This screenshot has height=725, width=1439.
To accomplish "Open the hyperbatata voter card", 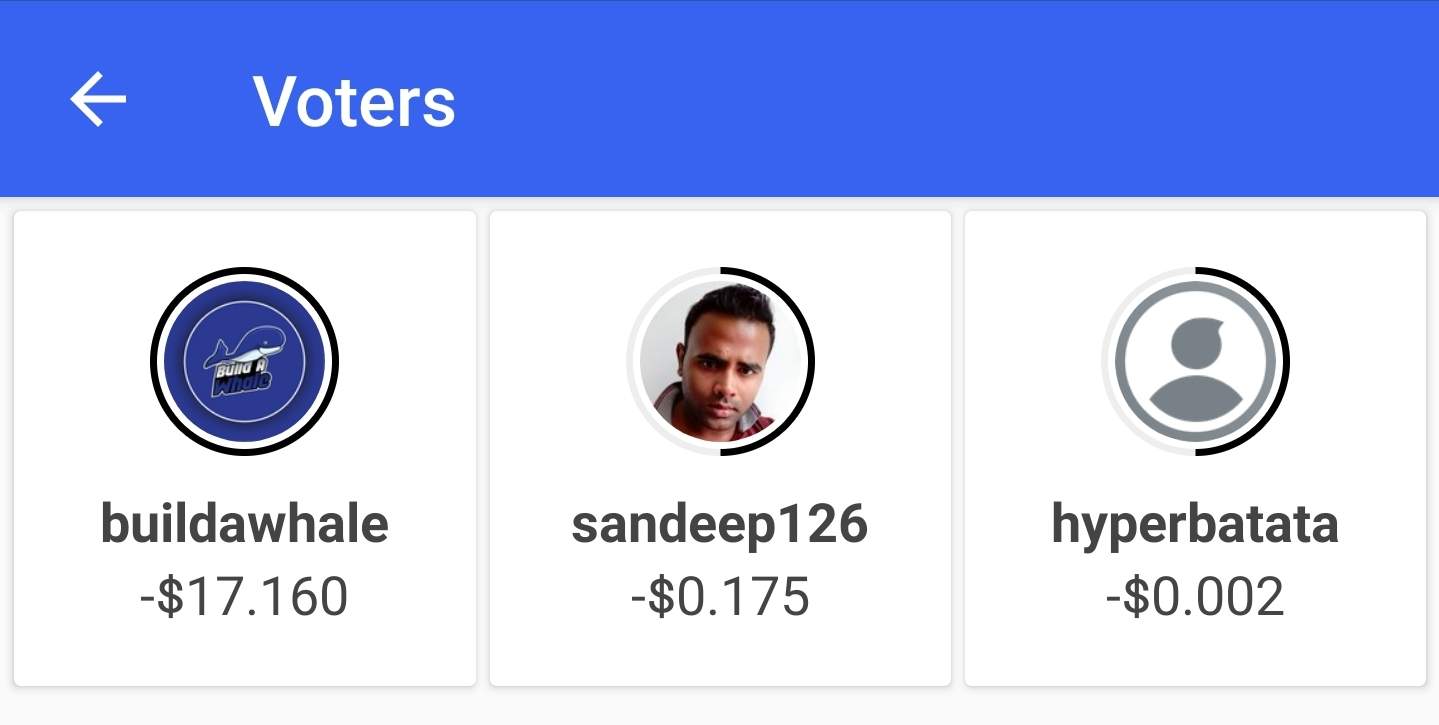I will click(1195, 448).
